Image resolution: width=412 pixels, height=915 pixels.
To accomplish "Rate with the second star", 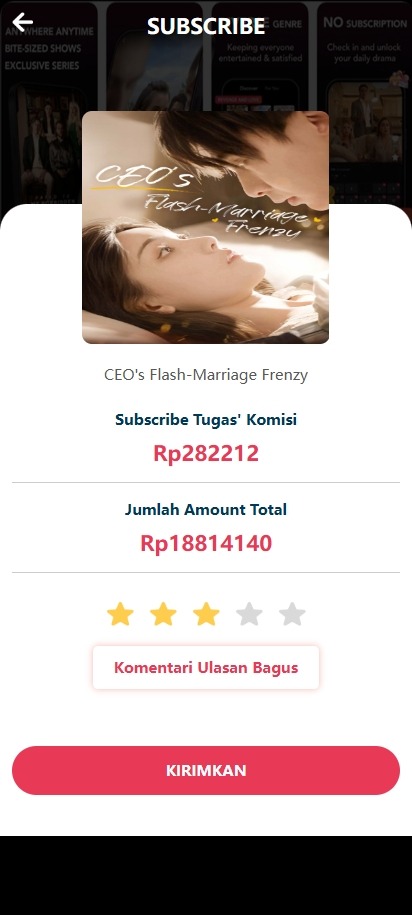I will tap(163, 614).
